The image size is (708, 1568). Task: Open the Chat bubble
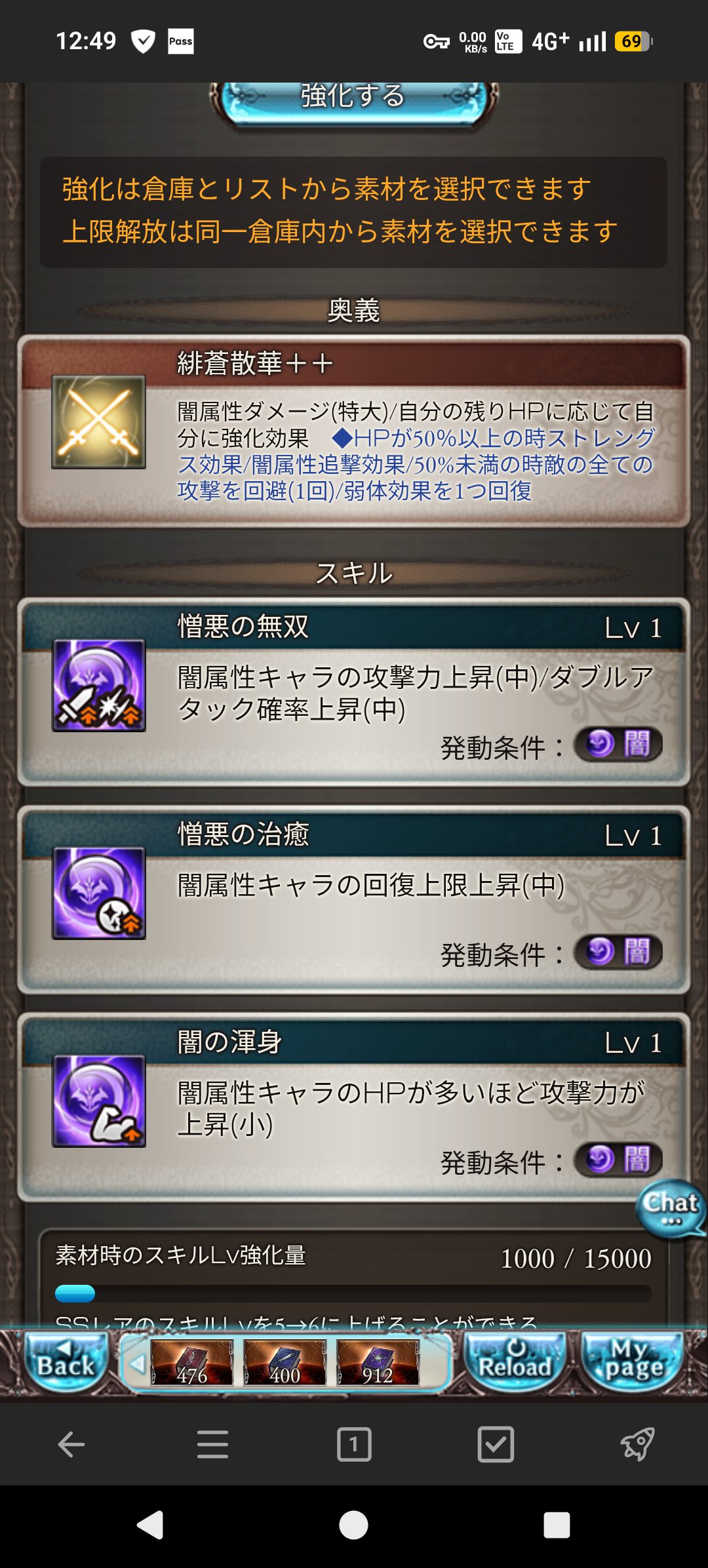[x=670, y=1209]
